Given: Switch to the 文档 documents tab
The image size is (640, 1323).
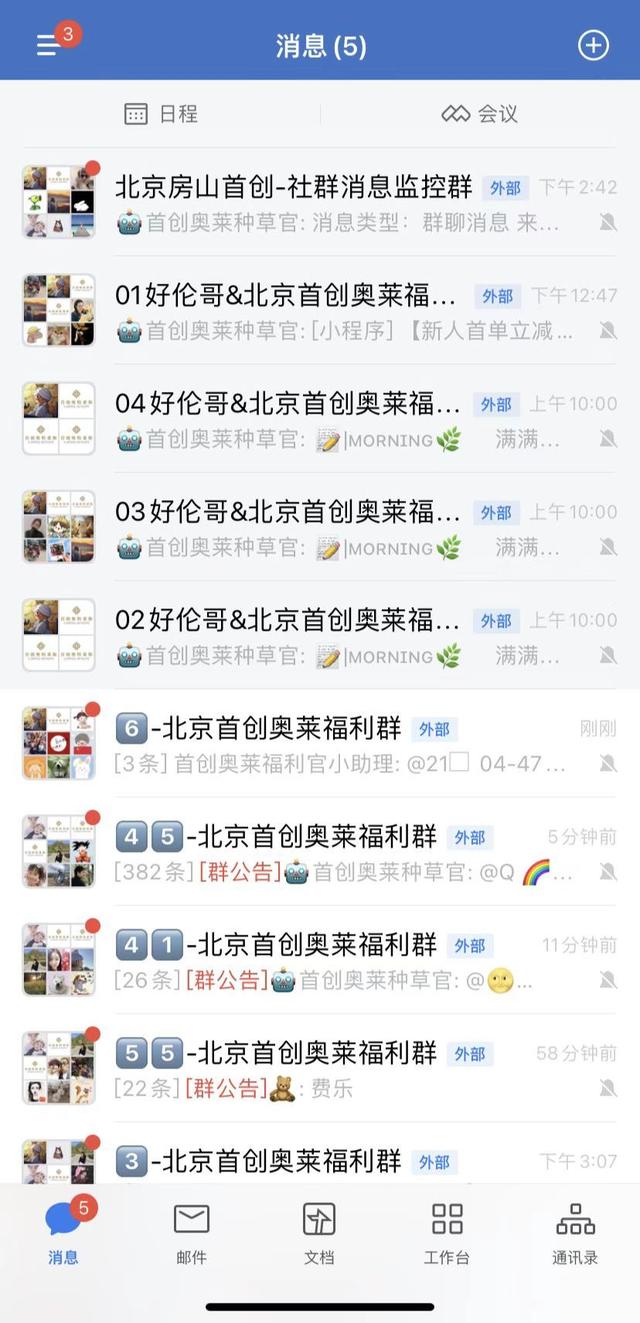Looking at the screenshot, I should (319, 1234).
